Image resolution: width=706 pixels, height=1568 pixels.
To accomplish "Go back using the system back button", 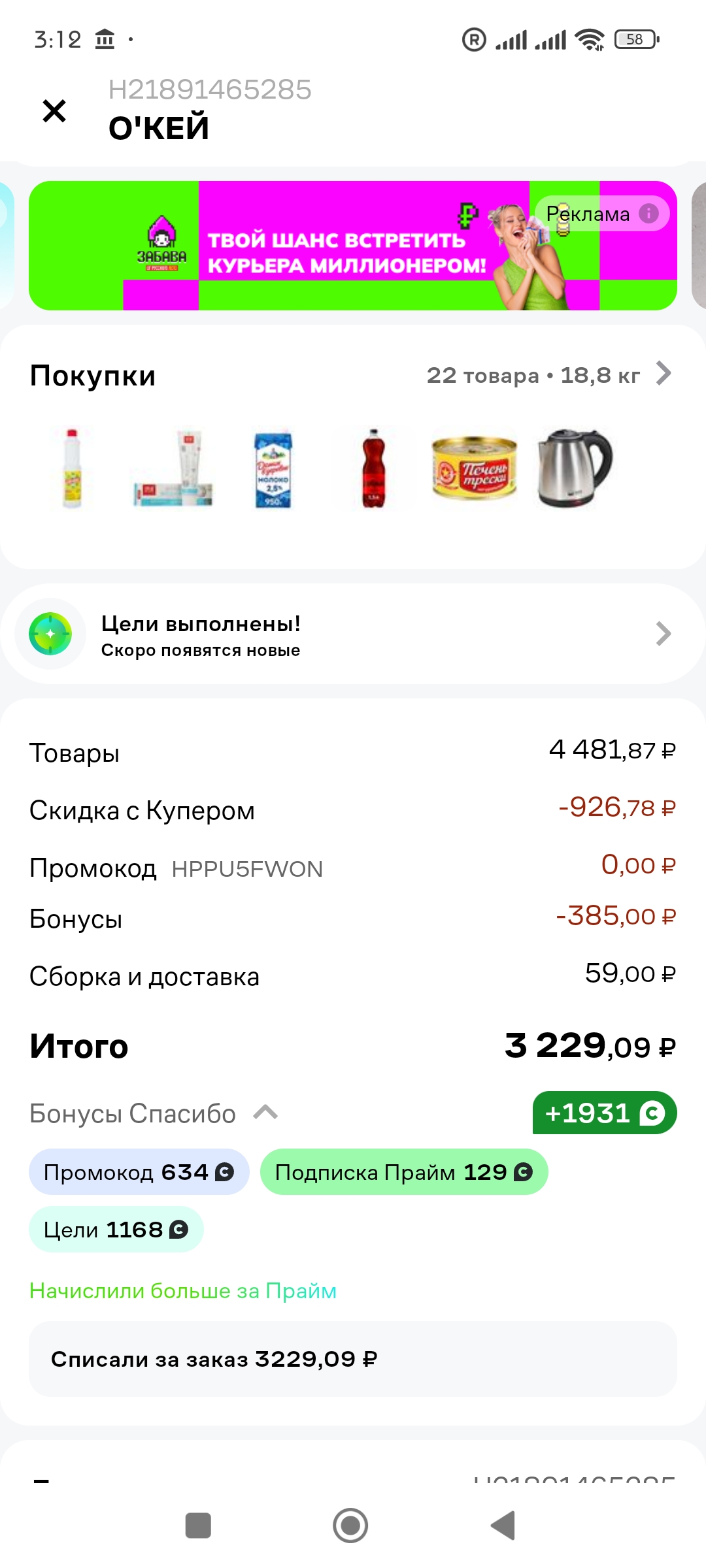I will [503, 1526].
